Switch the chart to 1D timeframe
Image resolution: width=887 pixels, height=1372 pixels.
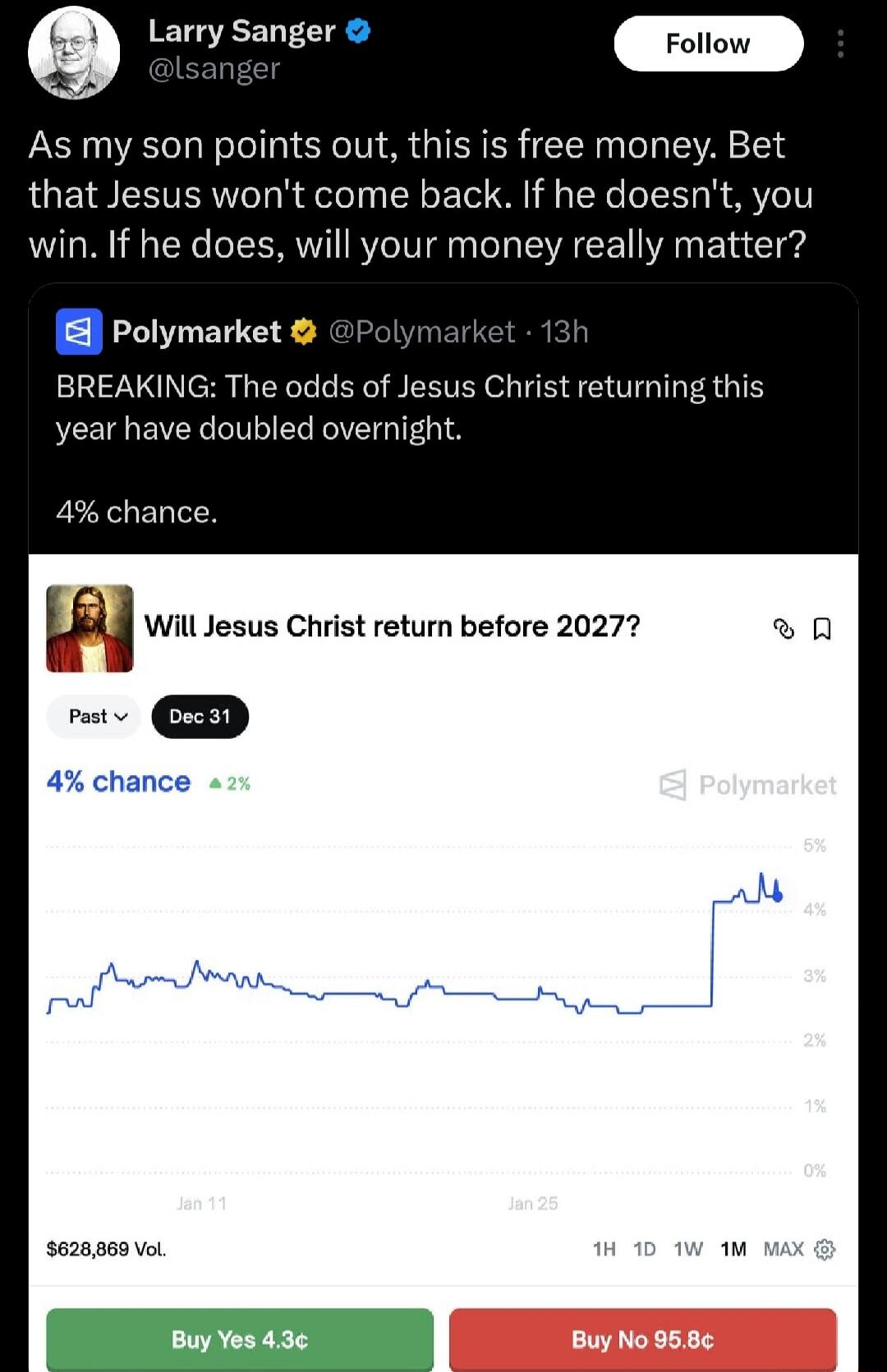(x=646, y=1249)
